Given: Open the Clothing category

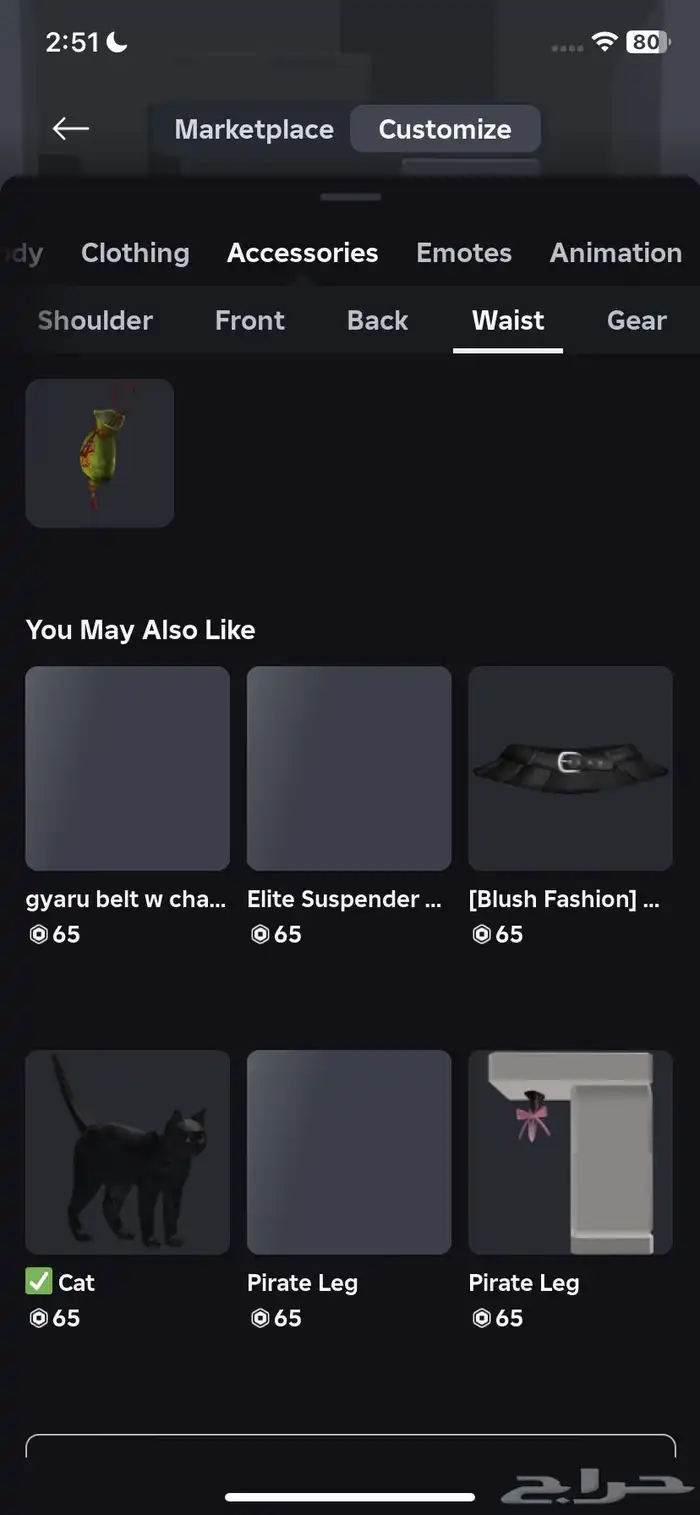Looking at the screenshot, I should click(x=135, y=253).
